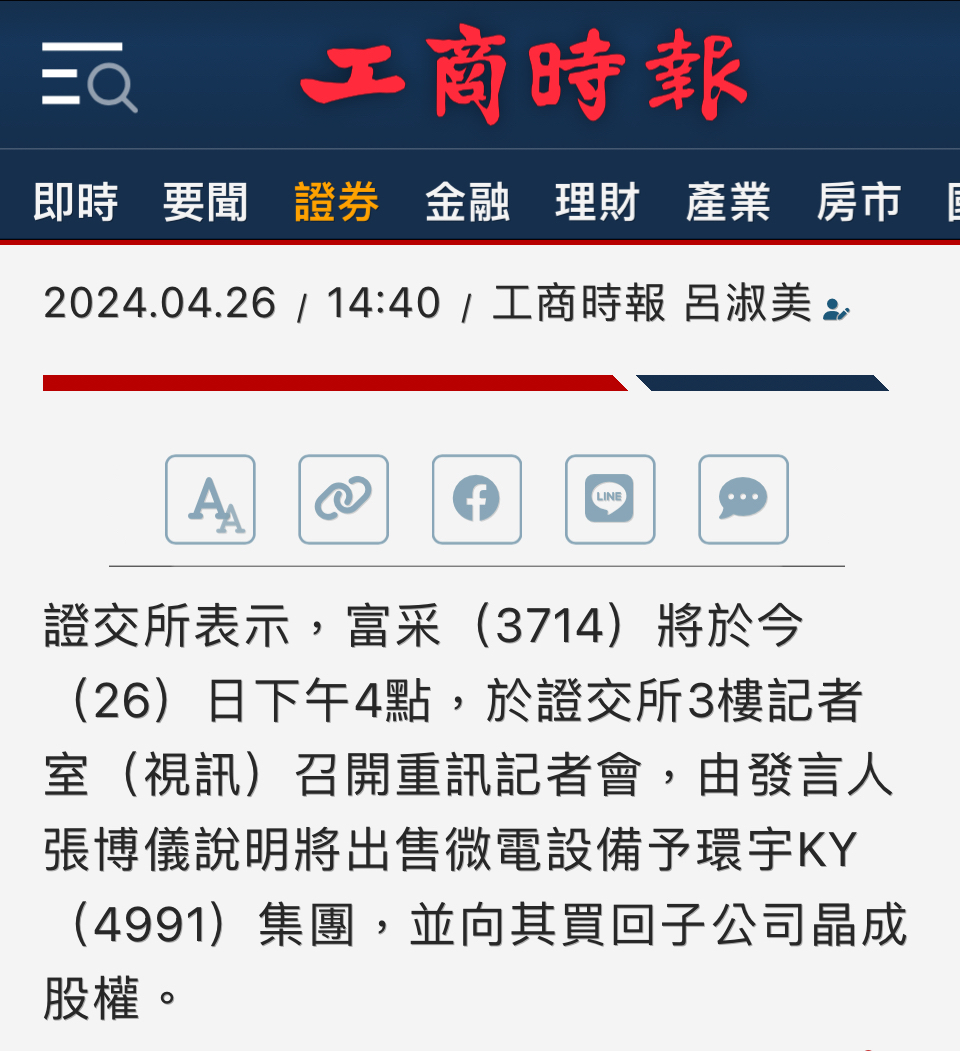Image resolution: width=960 pixels, height=1051 pixels.
Task: Tap the 工商時報 header to go home
Action: pos(524,74)
